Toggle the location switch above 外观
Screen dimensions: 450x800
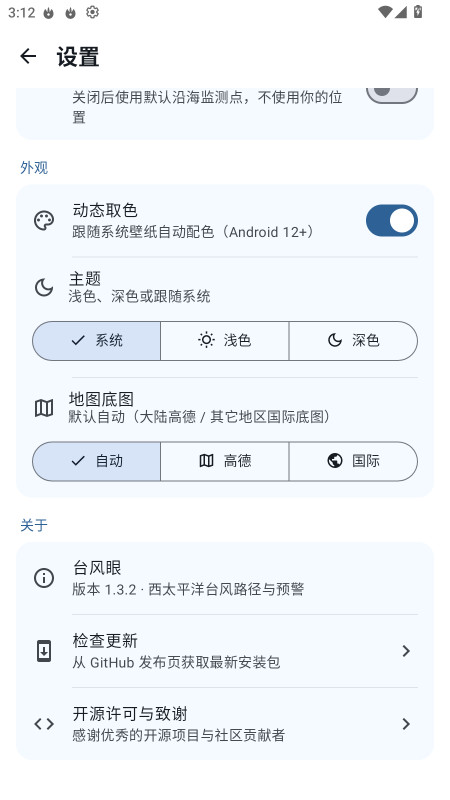pos(391,95)
